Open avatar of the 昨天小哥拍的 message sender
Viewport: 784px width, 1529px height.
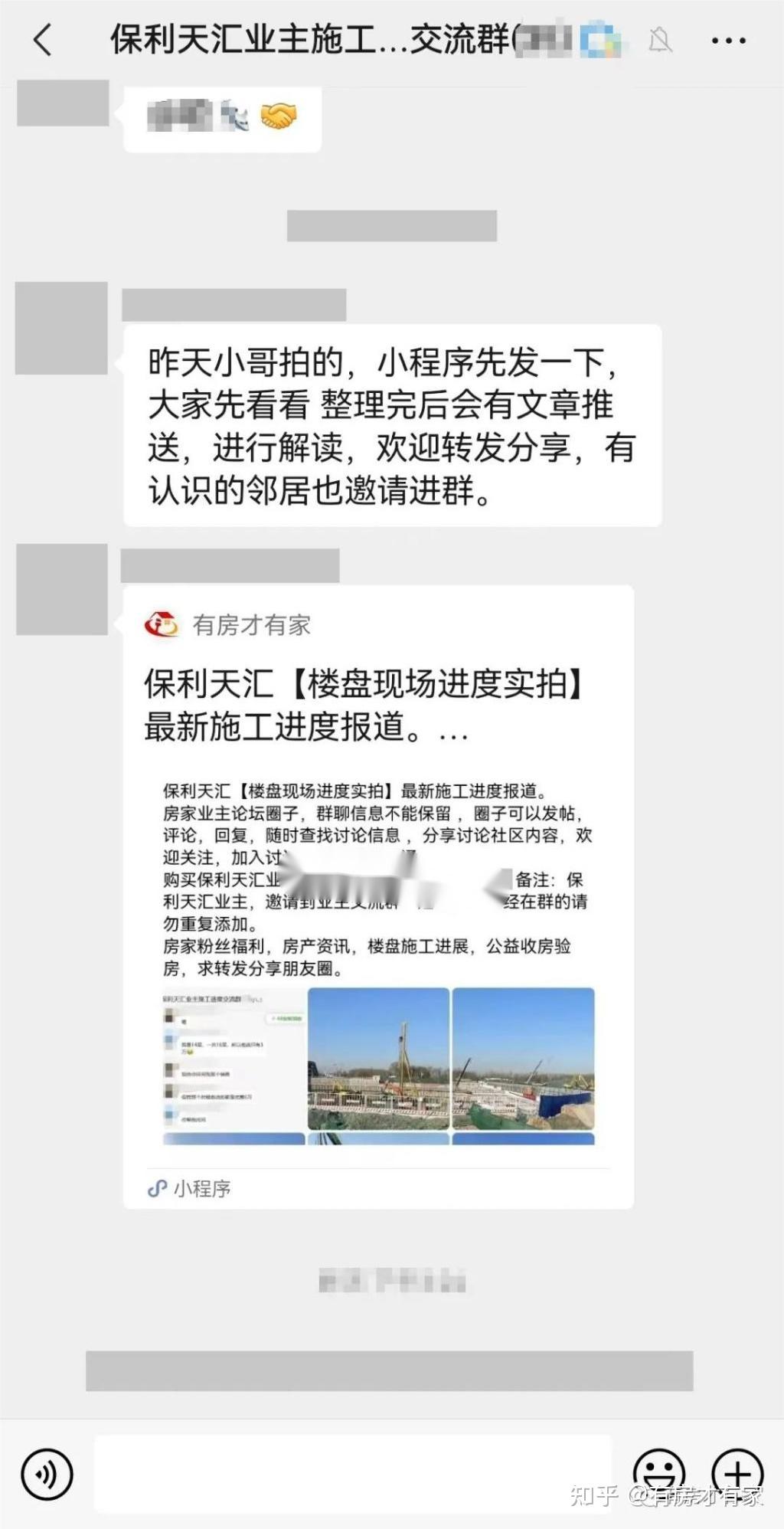pos(61,328)
